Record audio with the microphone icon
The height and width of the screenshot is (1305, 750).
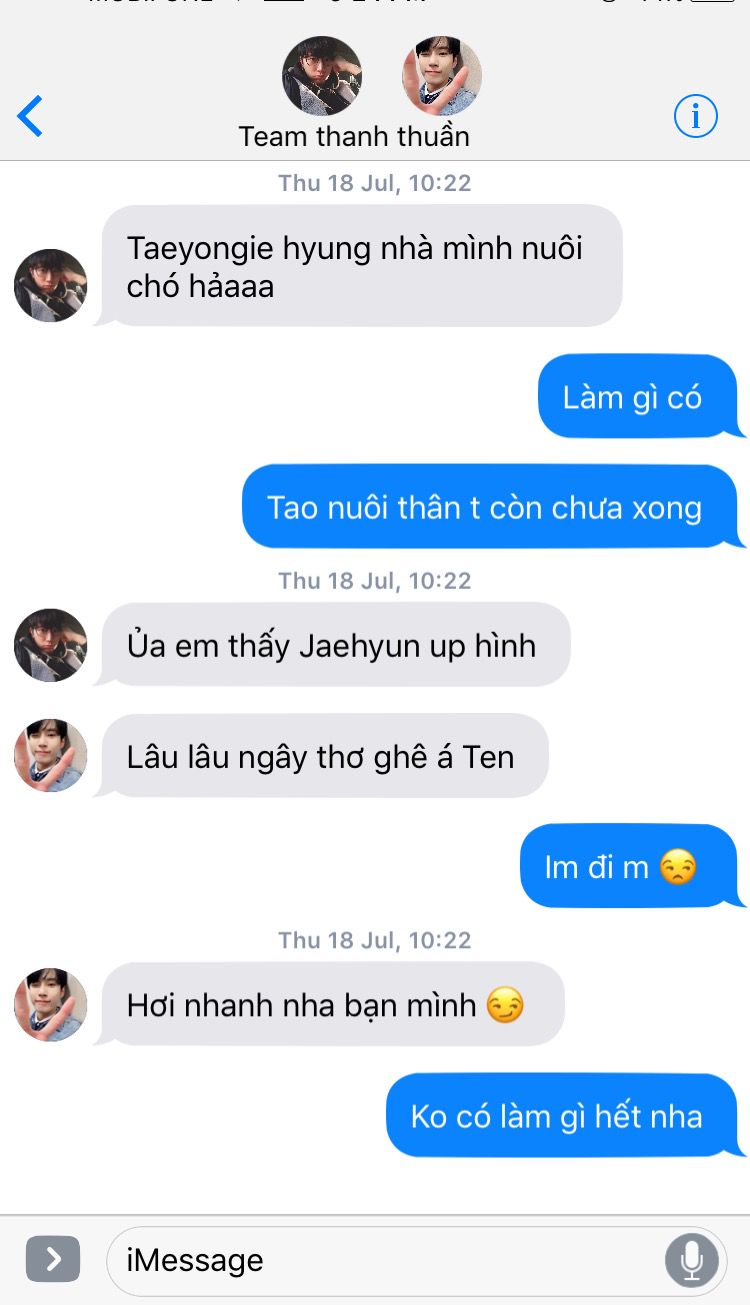coord(692,1260)
